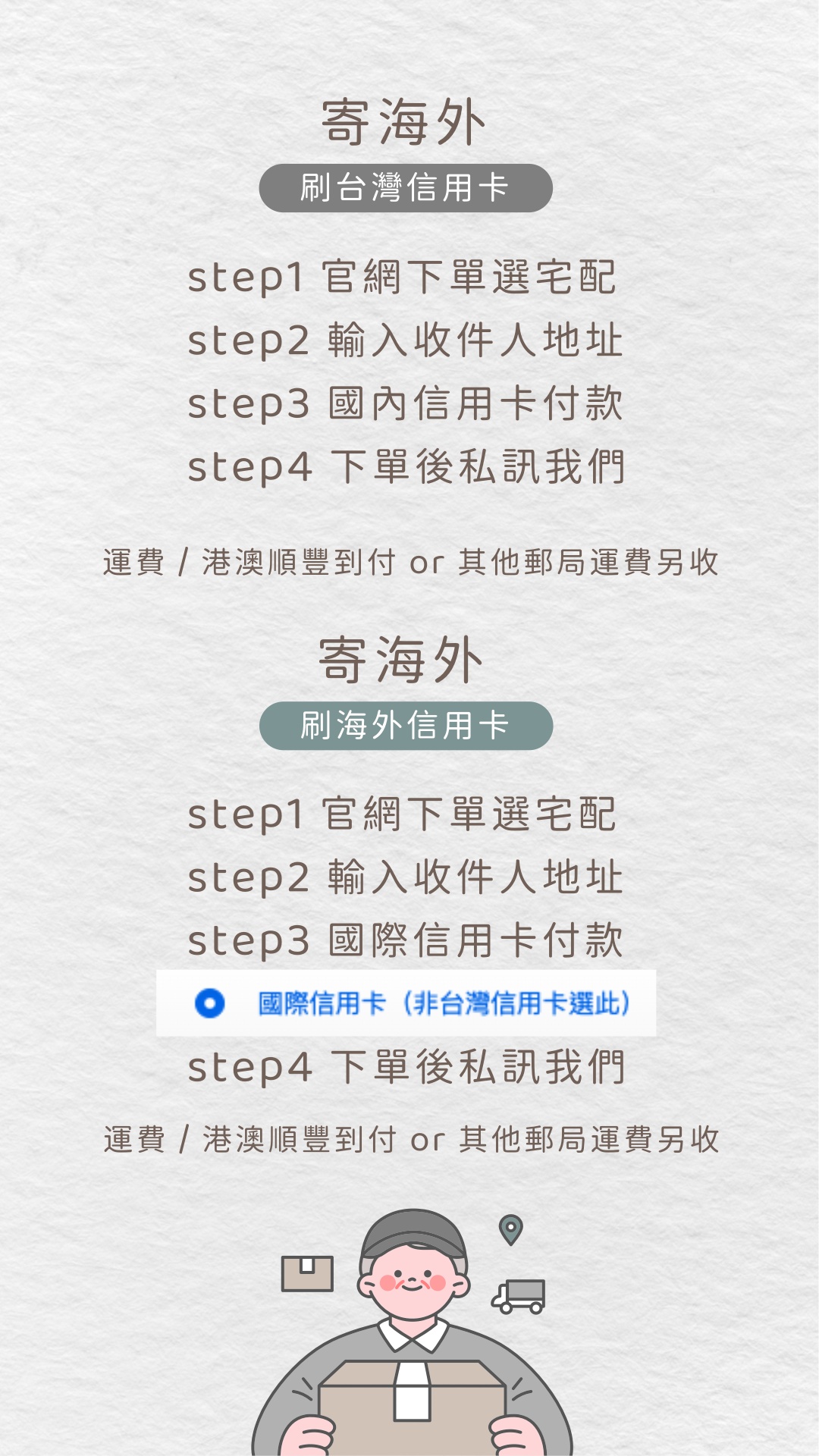Click the 運費 shipping fee note
The width and height of the screenshot is (819, 1456).
[409, 563]
